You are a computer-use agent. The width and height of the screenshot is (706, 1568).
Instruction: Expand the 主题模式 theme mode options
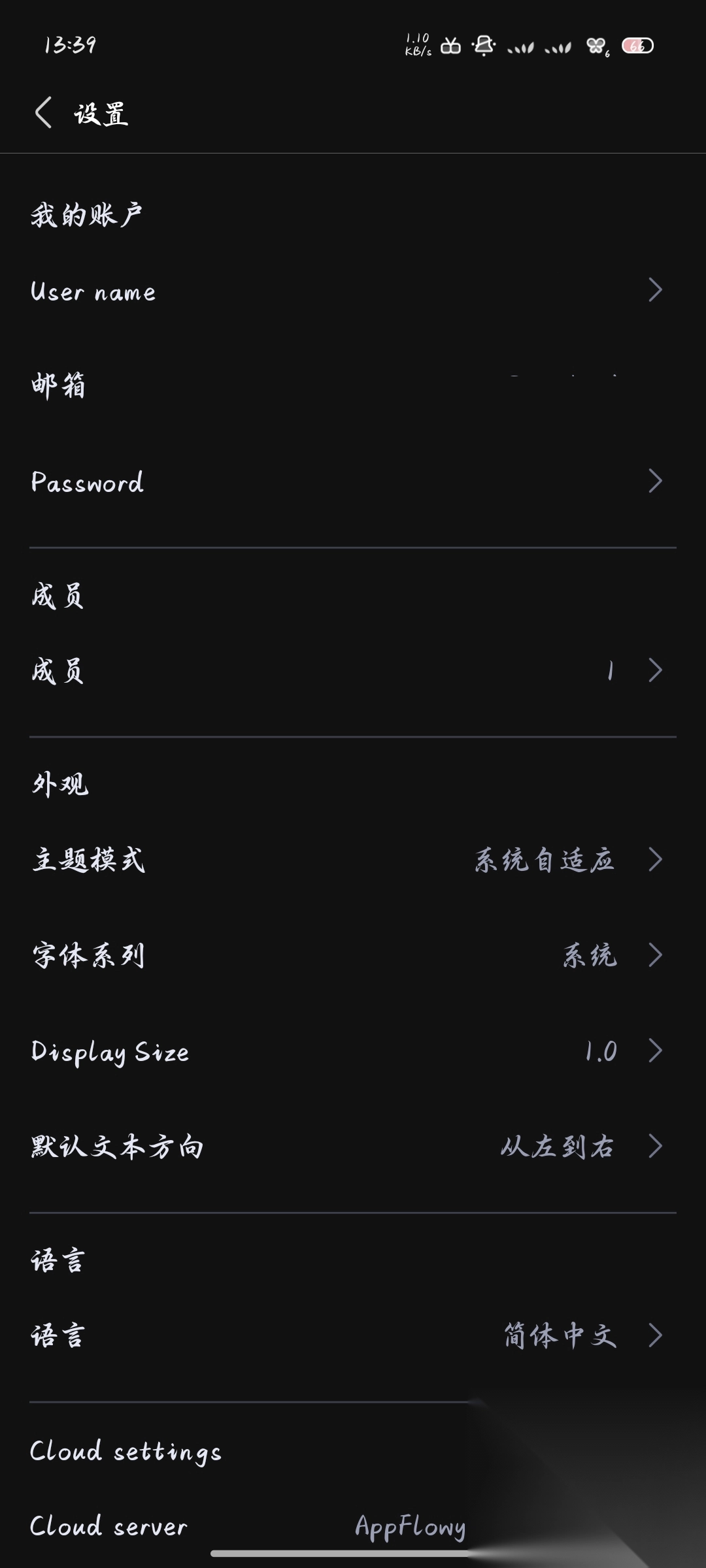point(353,861)
